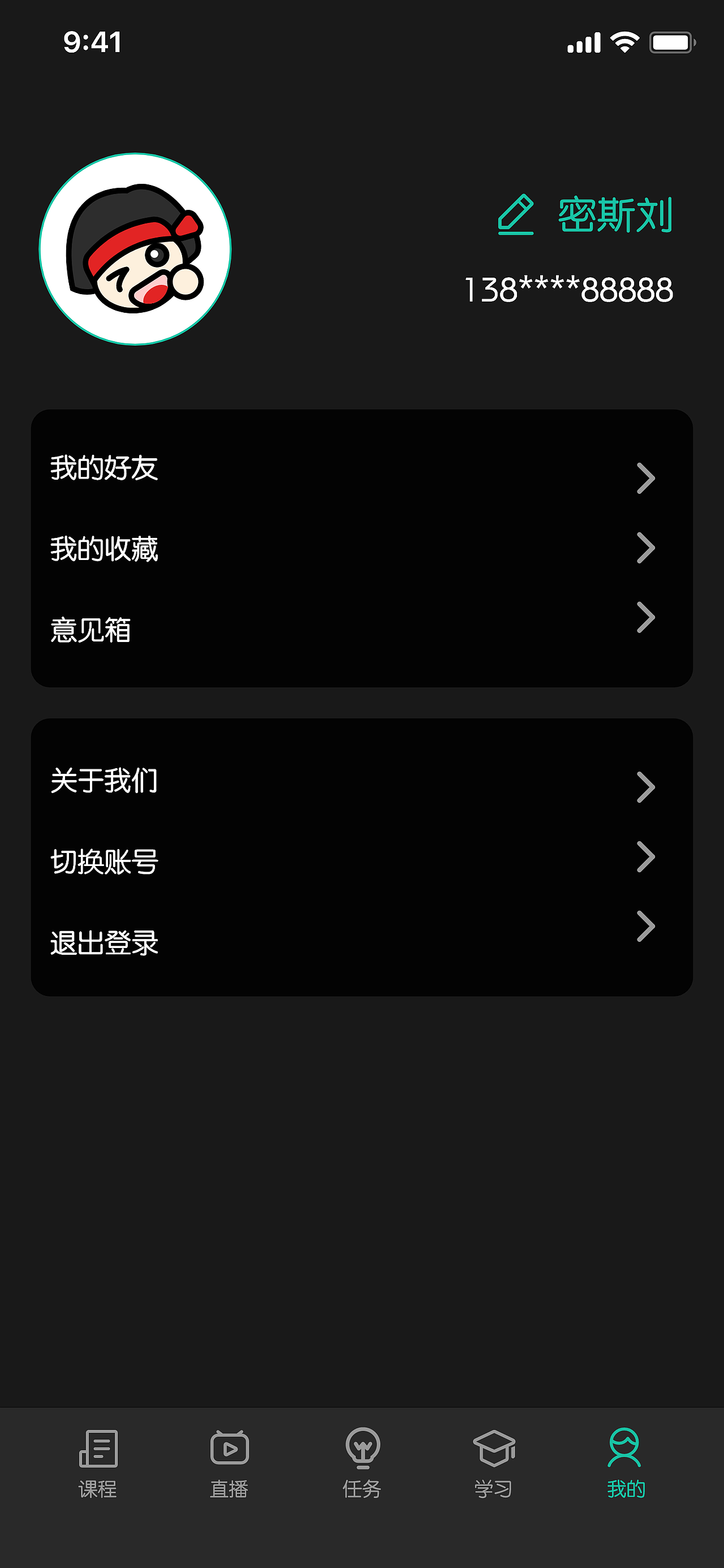
Task: Open 关于我们 page
Action: 104,784
